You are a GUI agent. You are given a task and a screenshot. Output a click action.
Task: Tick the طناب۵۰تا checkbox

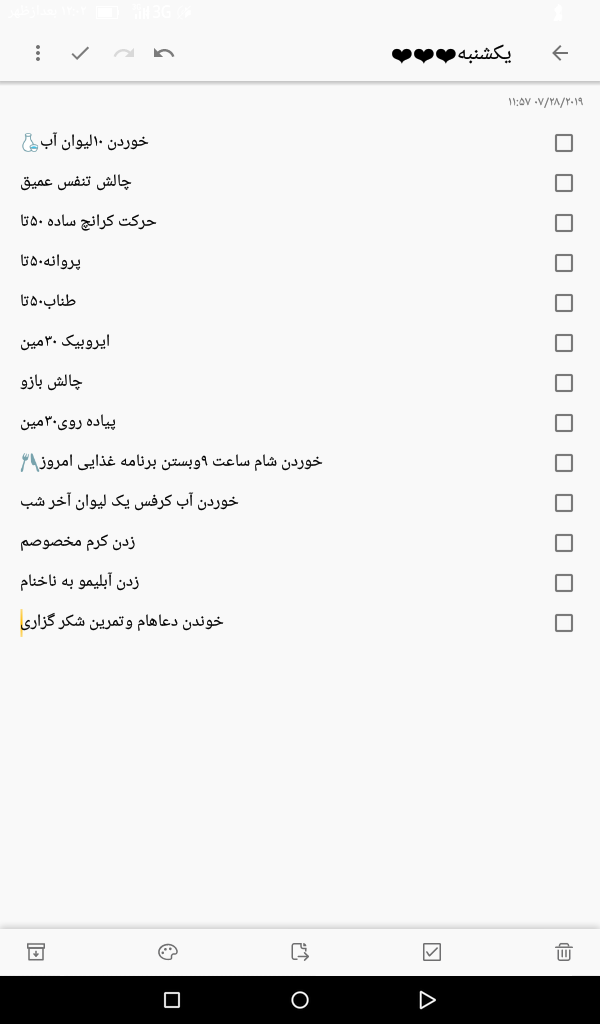tap(564, 303)
